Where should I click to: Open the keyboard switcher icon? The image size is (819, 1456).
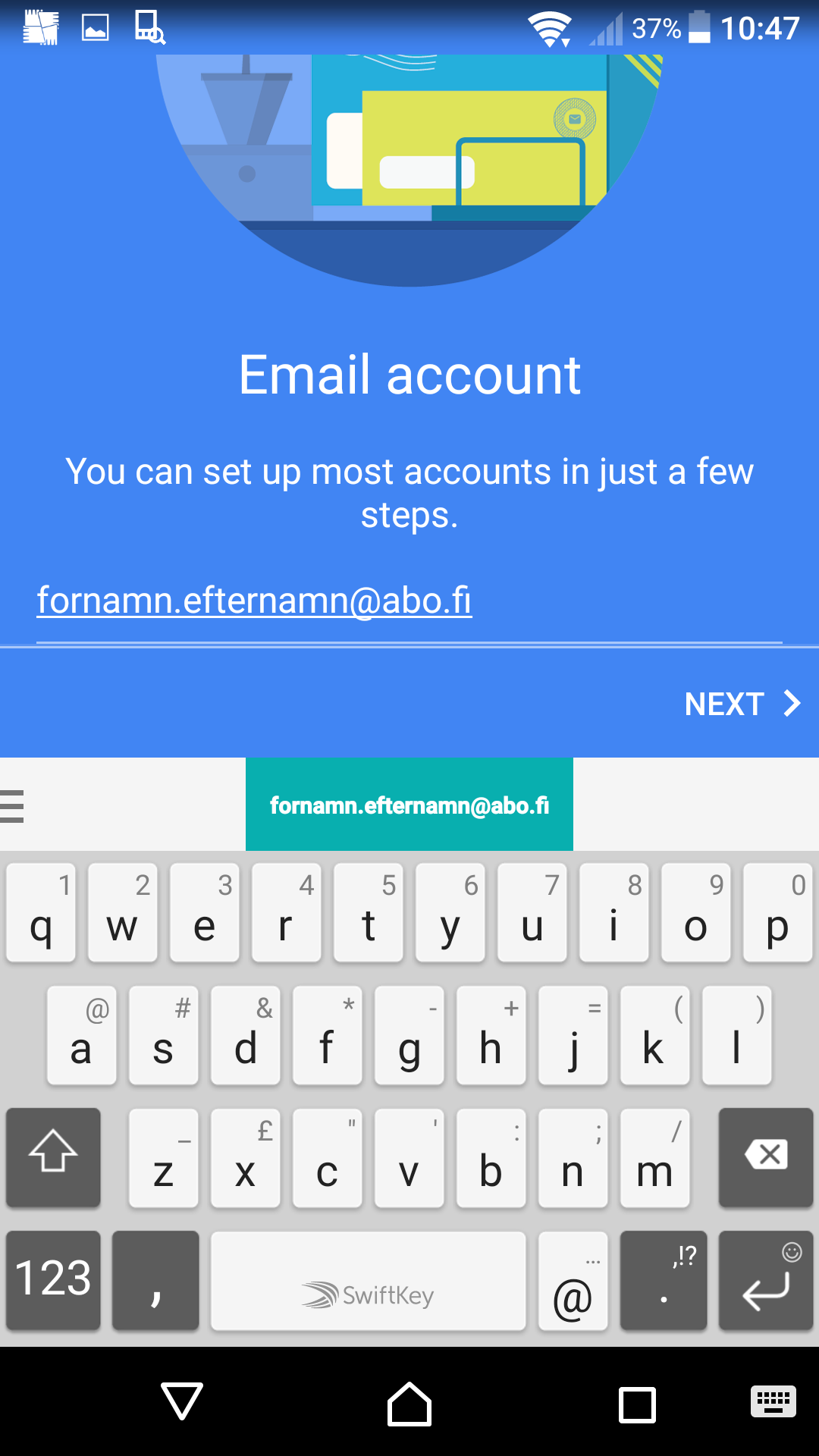pos(773,1401)
